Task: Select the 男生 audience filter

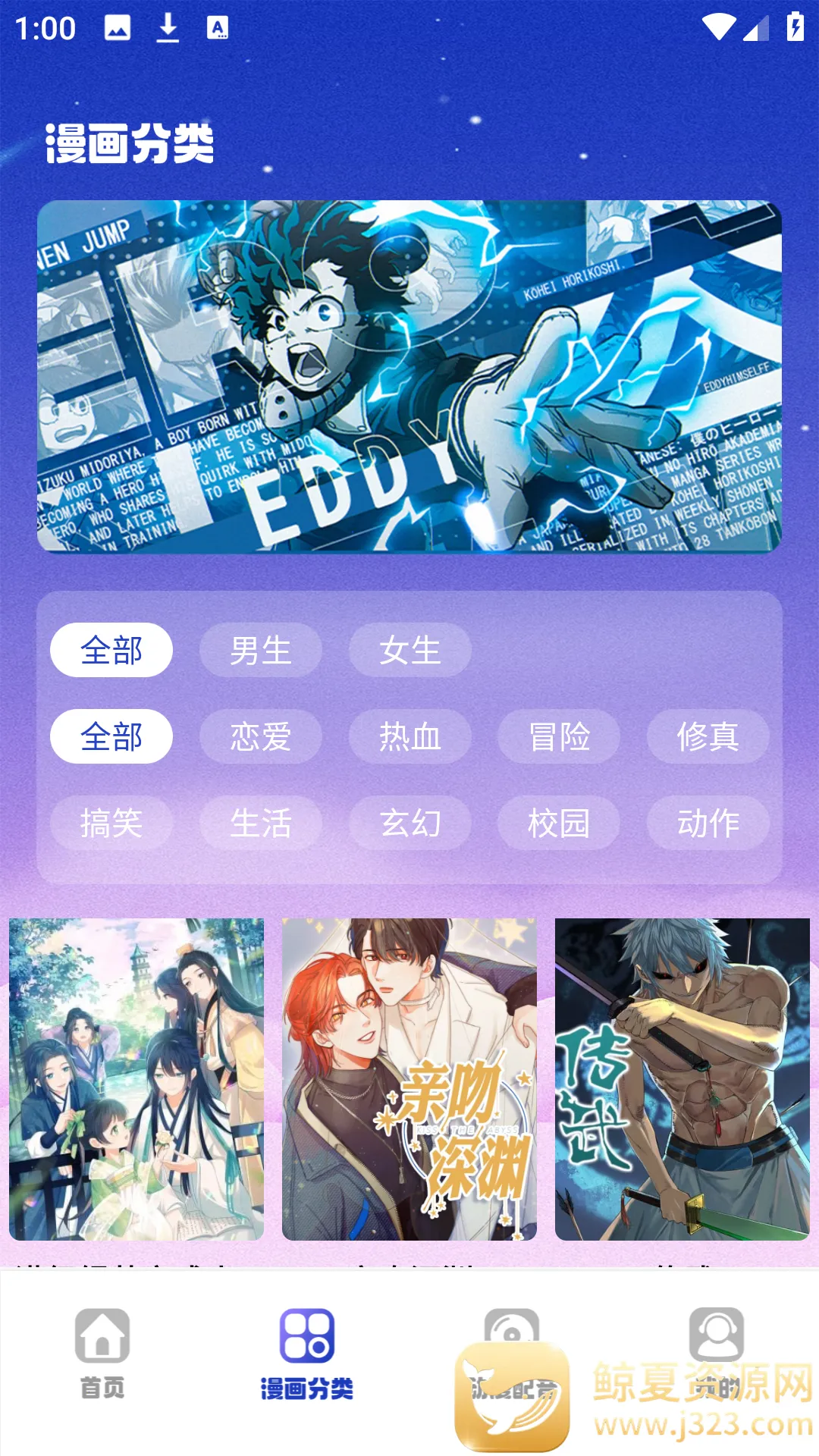Action: click(260, 651)
